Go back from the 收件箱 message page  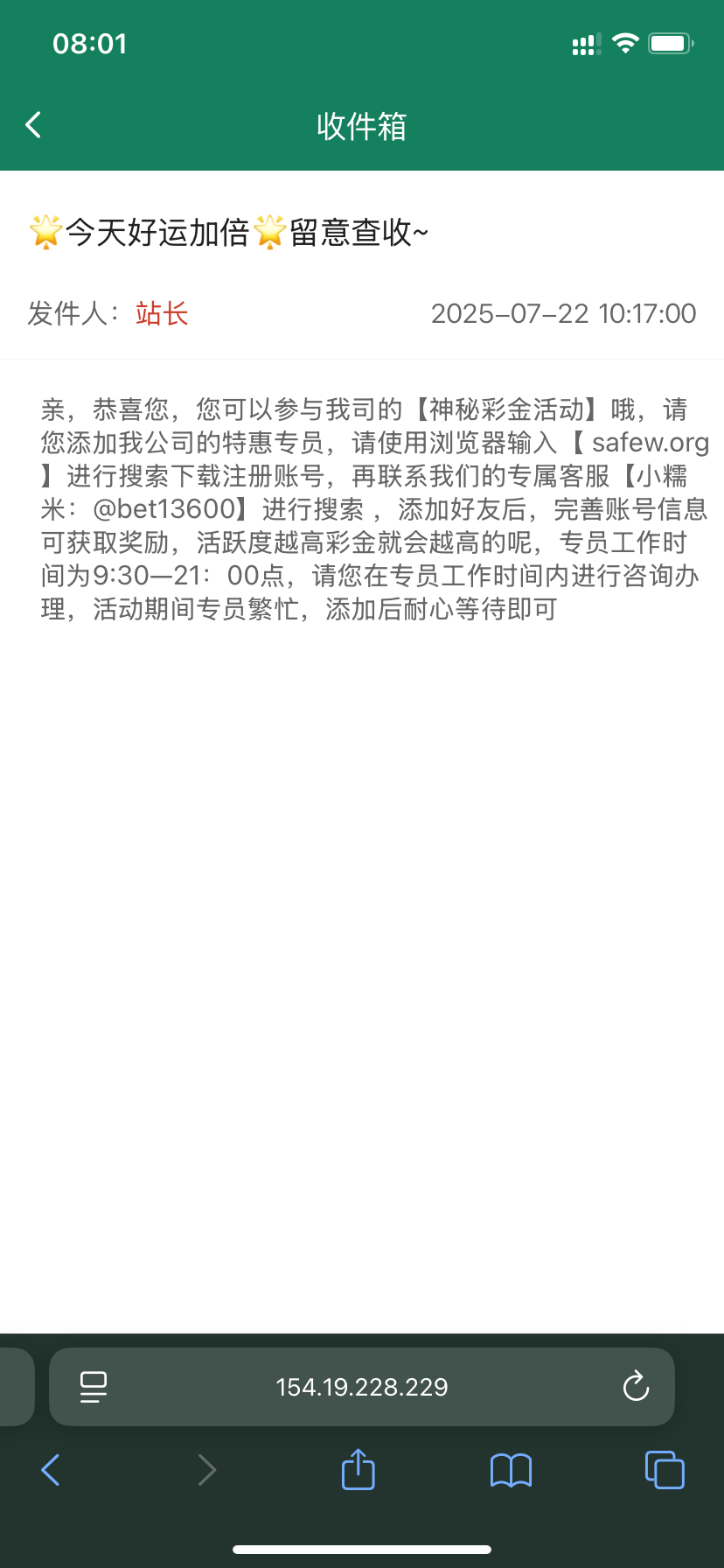click(x=33, y=125)
